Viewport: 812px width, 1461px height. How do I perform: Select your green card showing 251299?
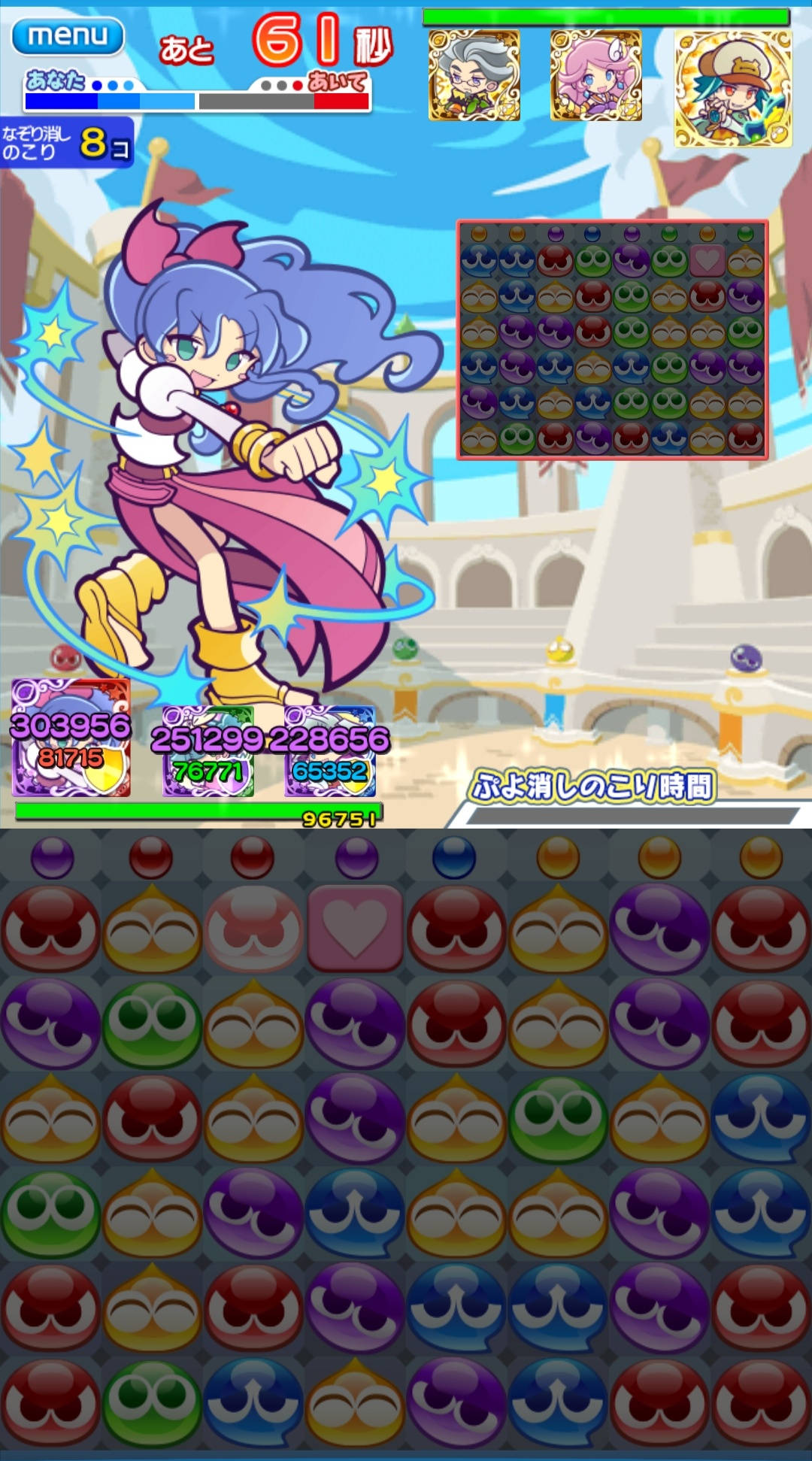click(x=208, y=752)
